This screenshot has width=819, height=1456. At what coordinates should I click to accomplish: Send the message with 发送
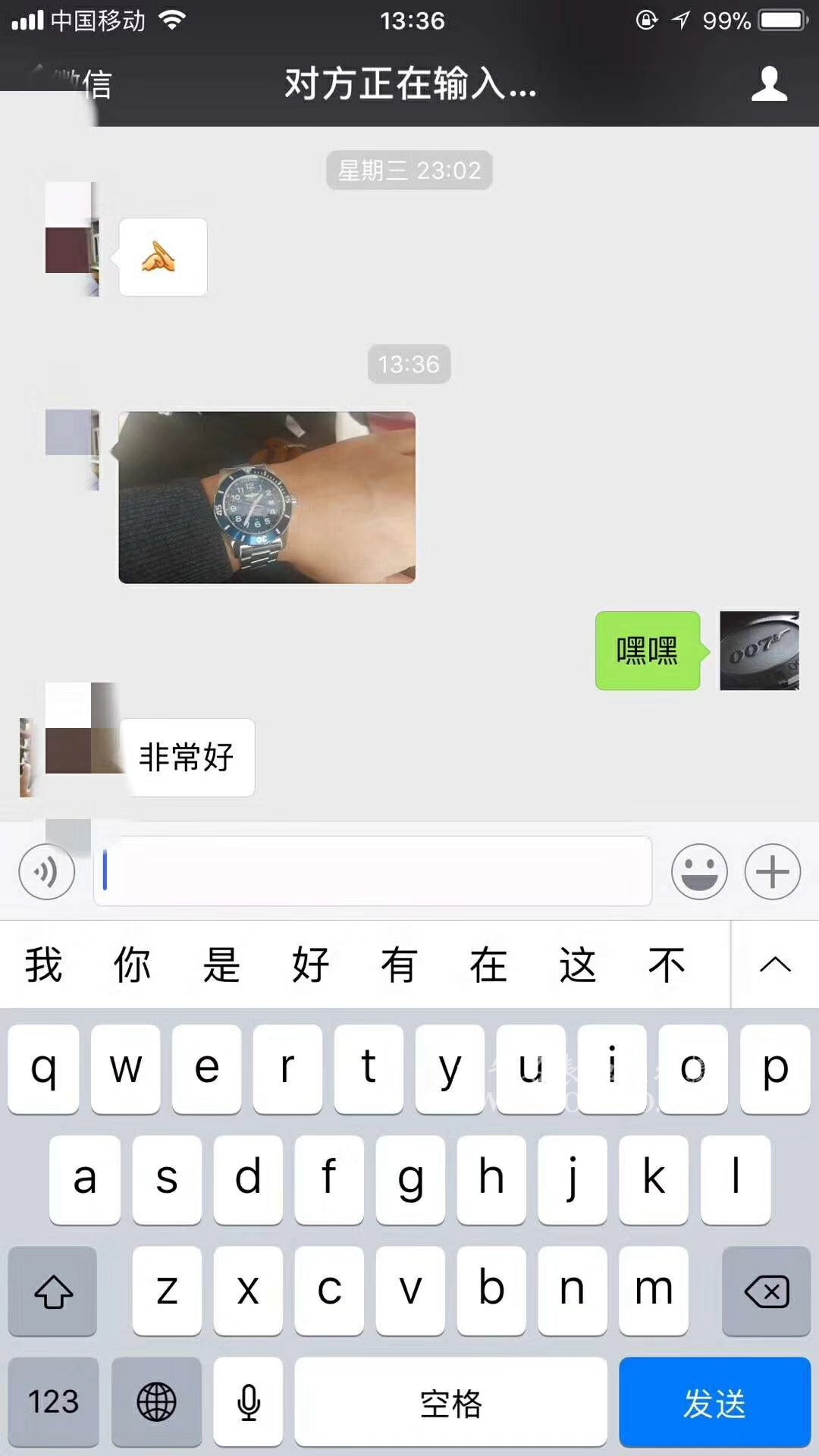[x=714, y=1402]
